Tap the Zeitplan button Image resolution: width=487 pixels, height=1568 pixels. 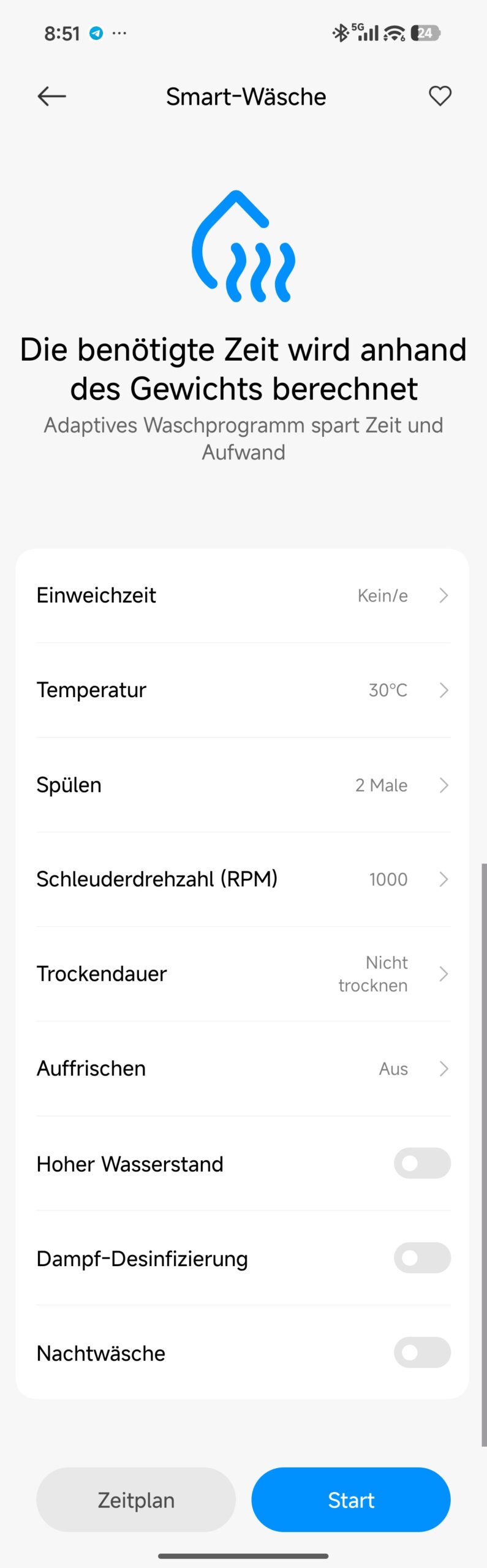[136, 1499]
